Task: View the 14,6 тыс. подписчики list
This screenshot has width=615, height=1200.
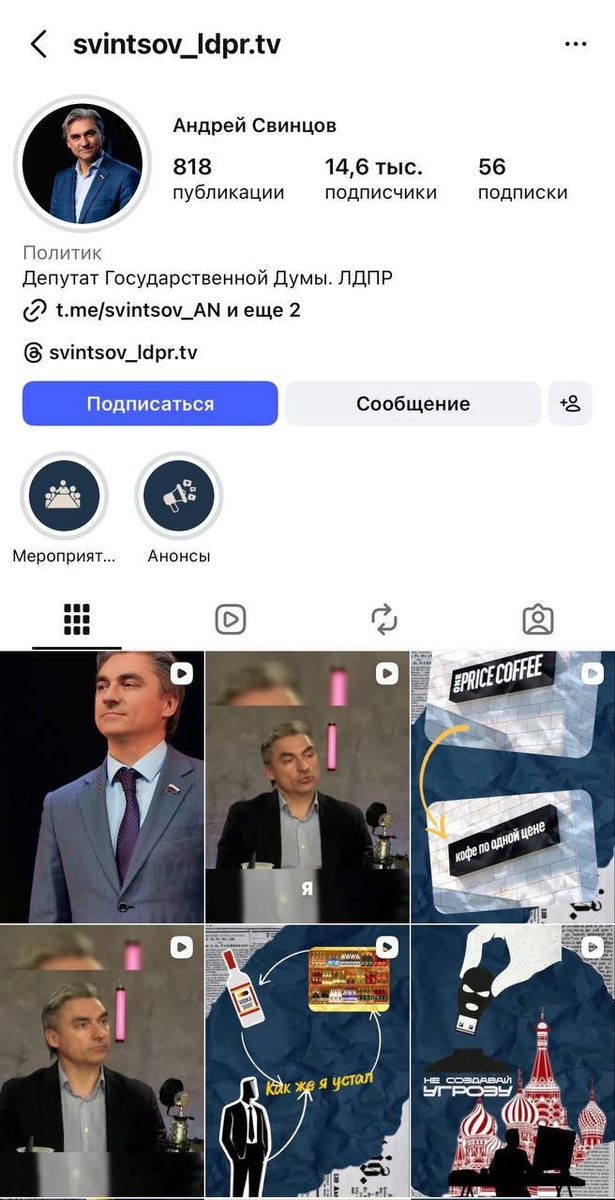Action: 380,179
